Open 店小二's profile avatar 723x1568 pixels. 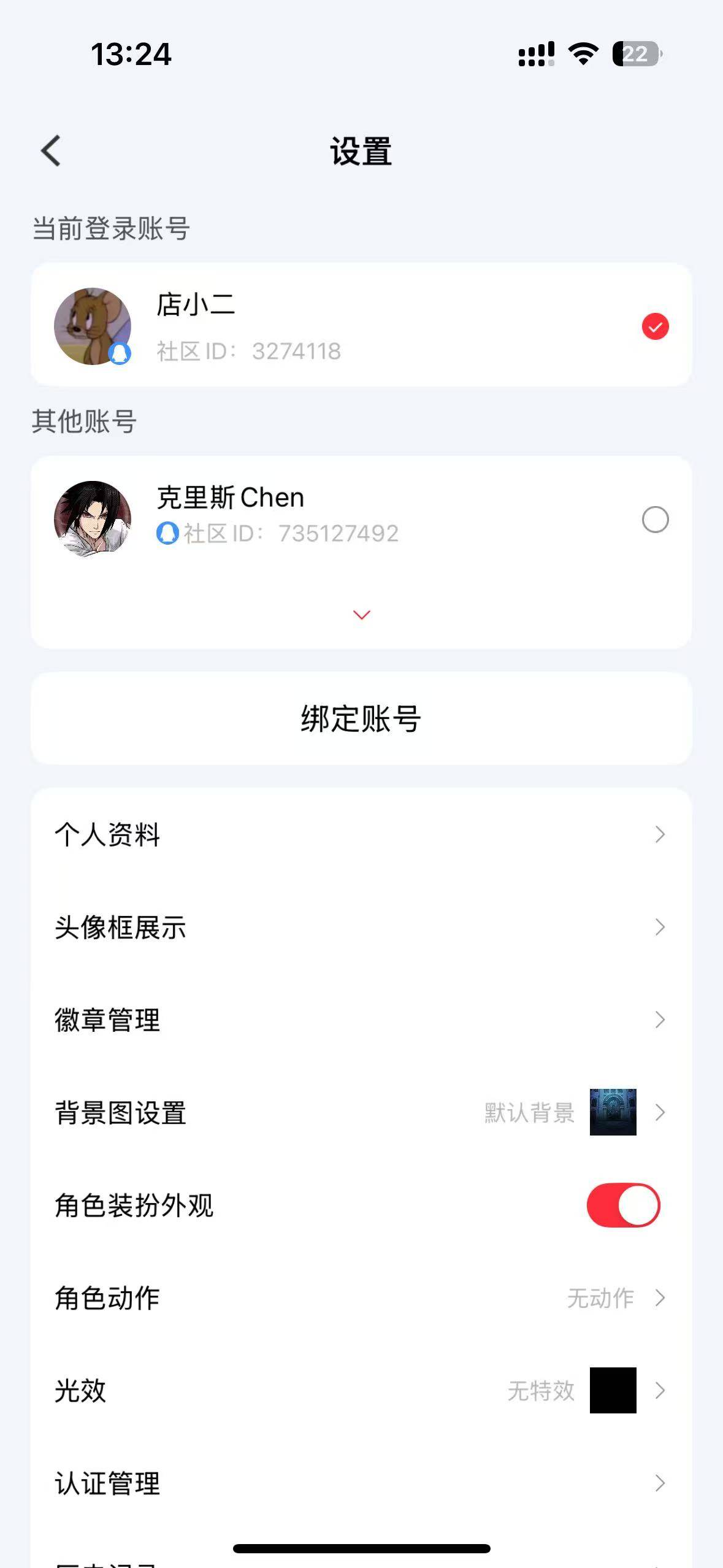pyautogui.click(x=93, y=326)
